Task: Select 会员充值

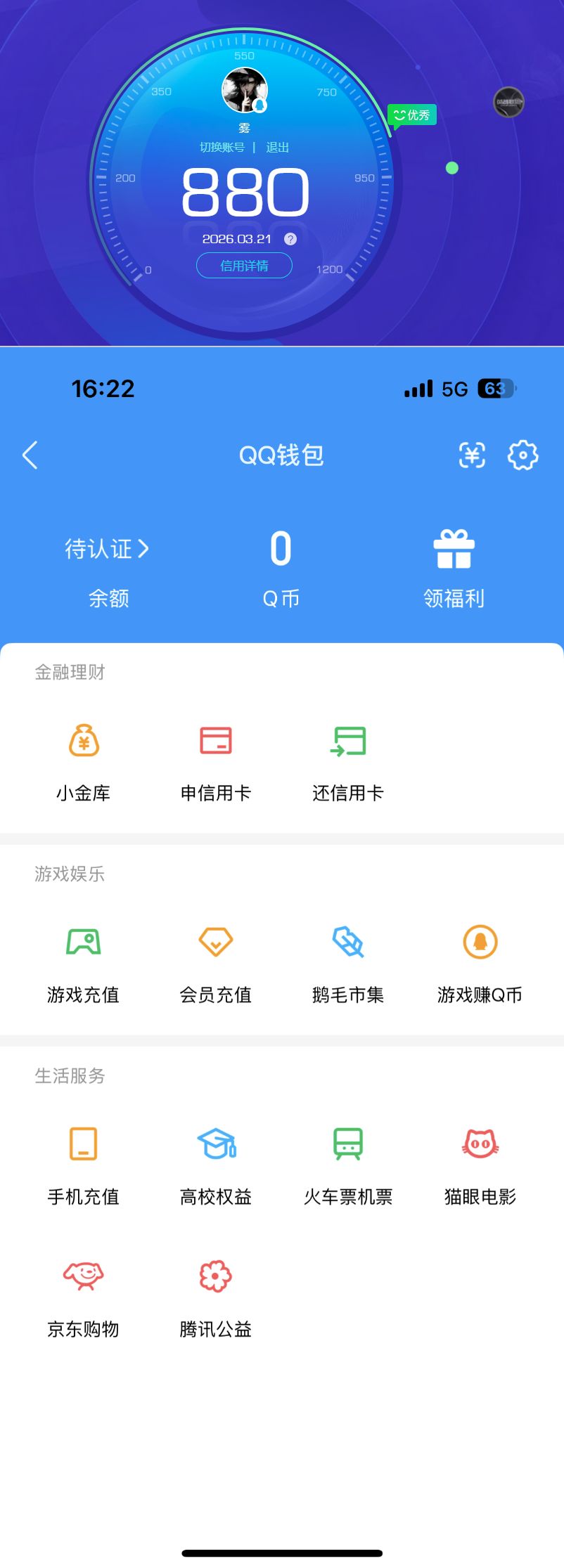Action: 216,964
